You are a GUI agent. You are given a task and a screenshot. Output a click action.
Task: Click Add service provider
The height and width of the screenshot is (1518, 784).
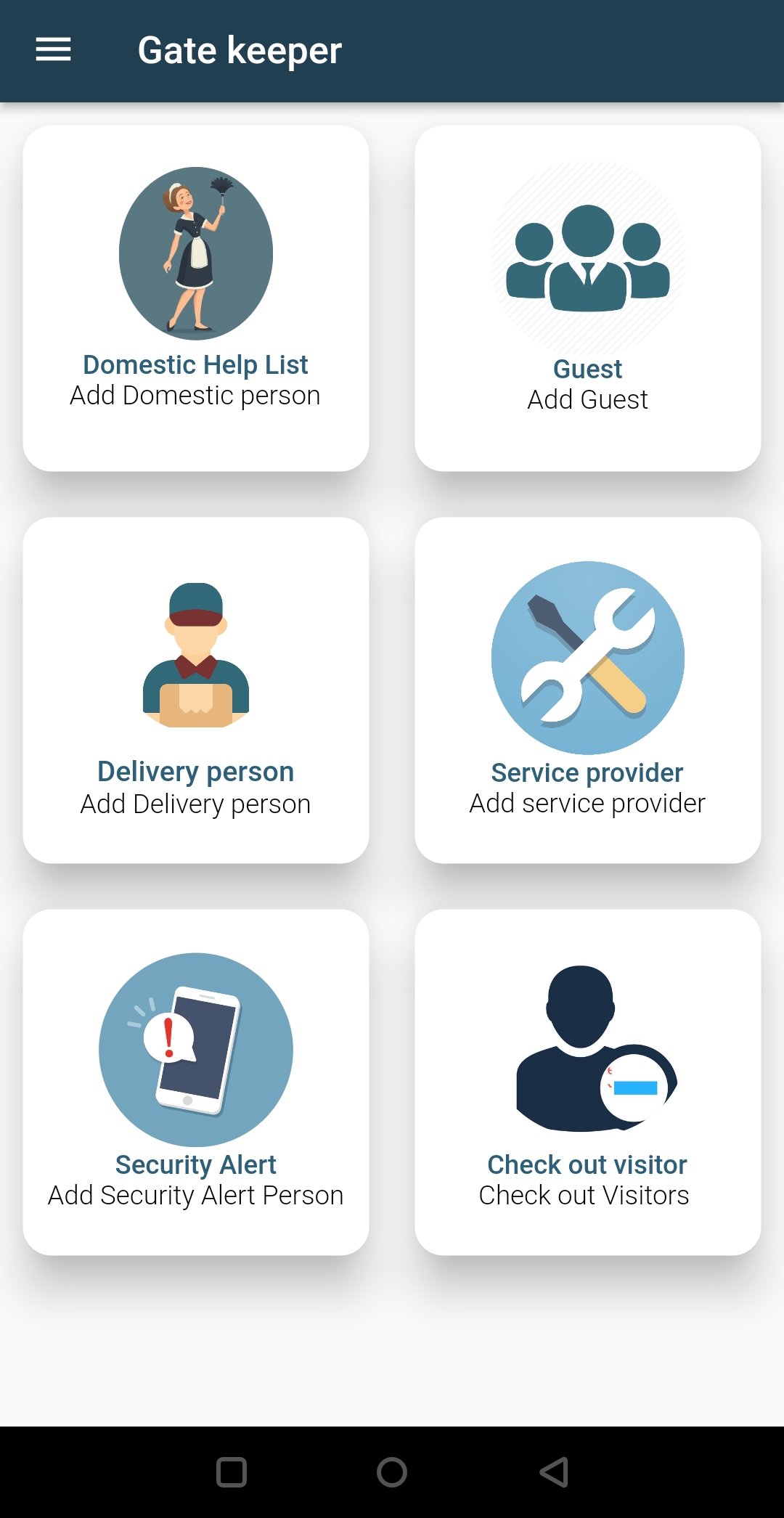(x=588, y=803)
